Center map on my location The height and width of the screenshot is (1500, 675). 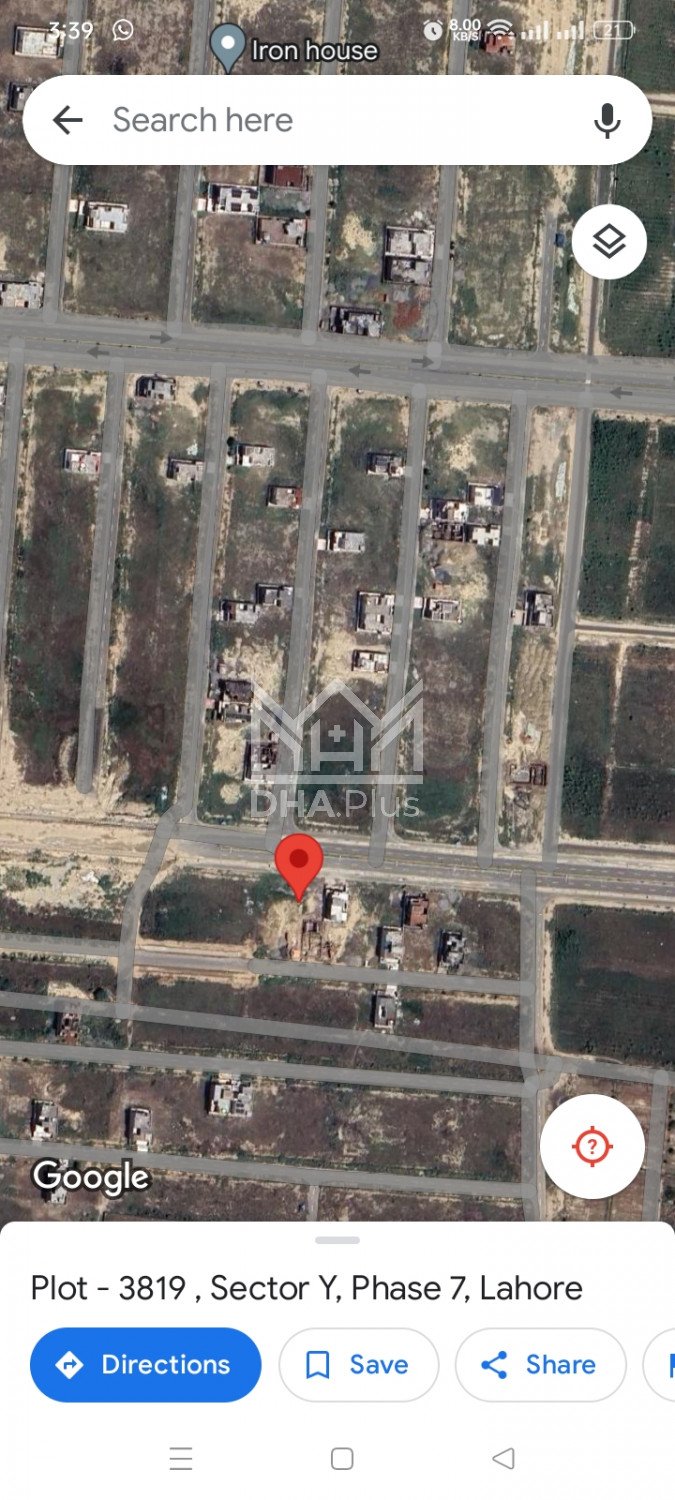(592, 1146)
